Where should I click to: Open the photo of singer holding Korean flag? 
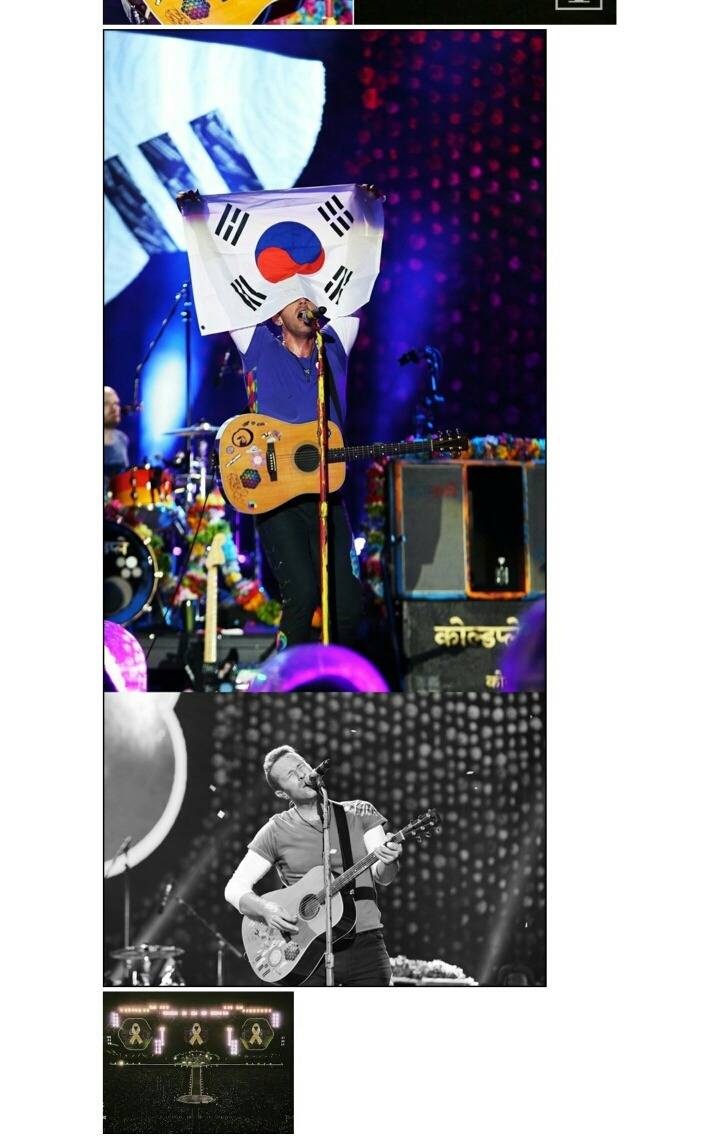click(324, 360)
